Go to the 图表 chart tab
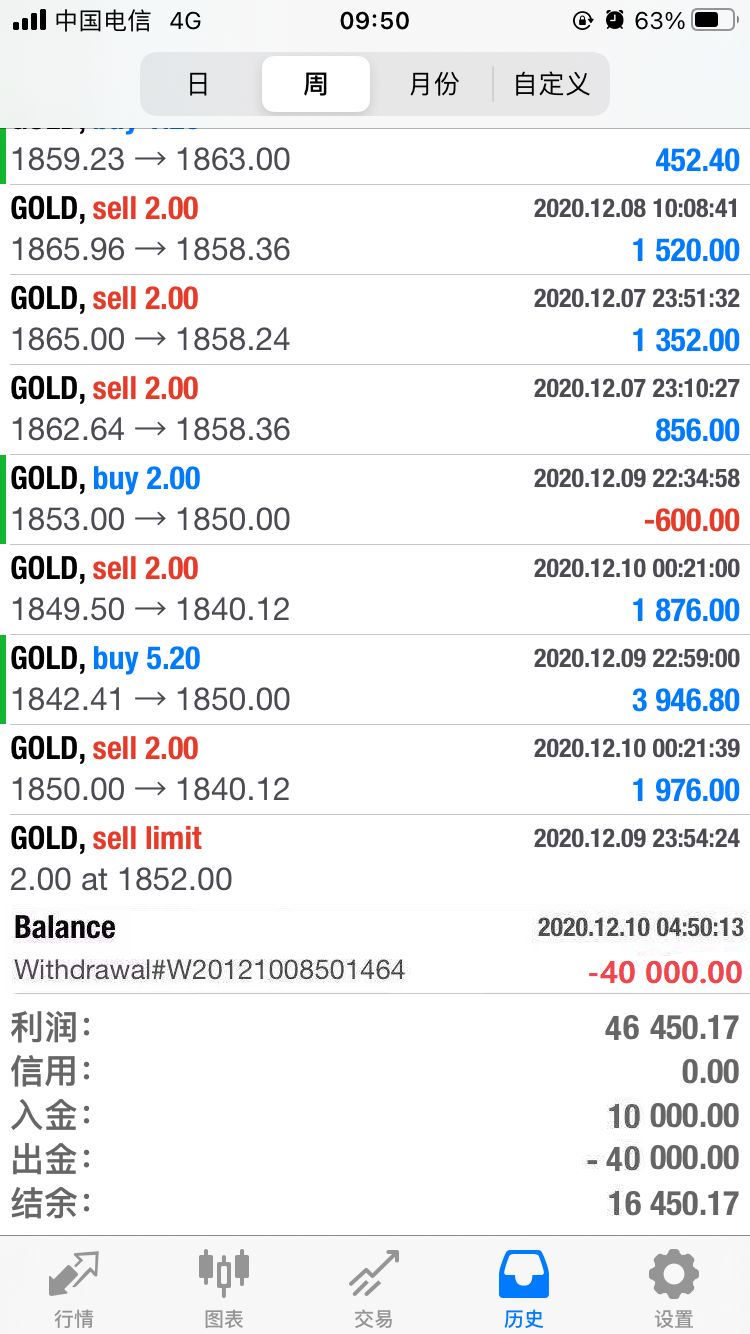This screenshot has width=750, height=1334. click(224, 1288)
